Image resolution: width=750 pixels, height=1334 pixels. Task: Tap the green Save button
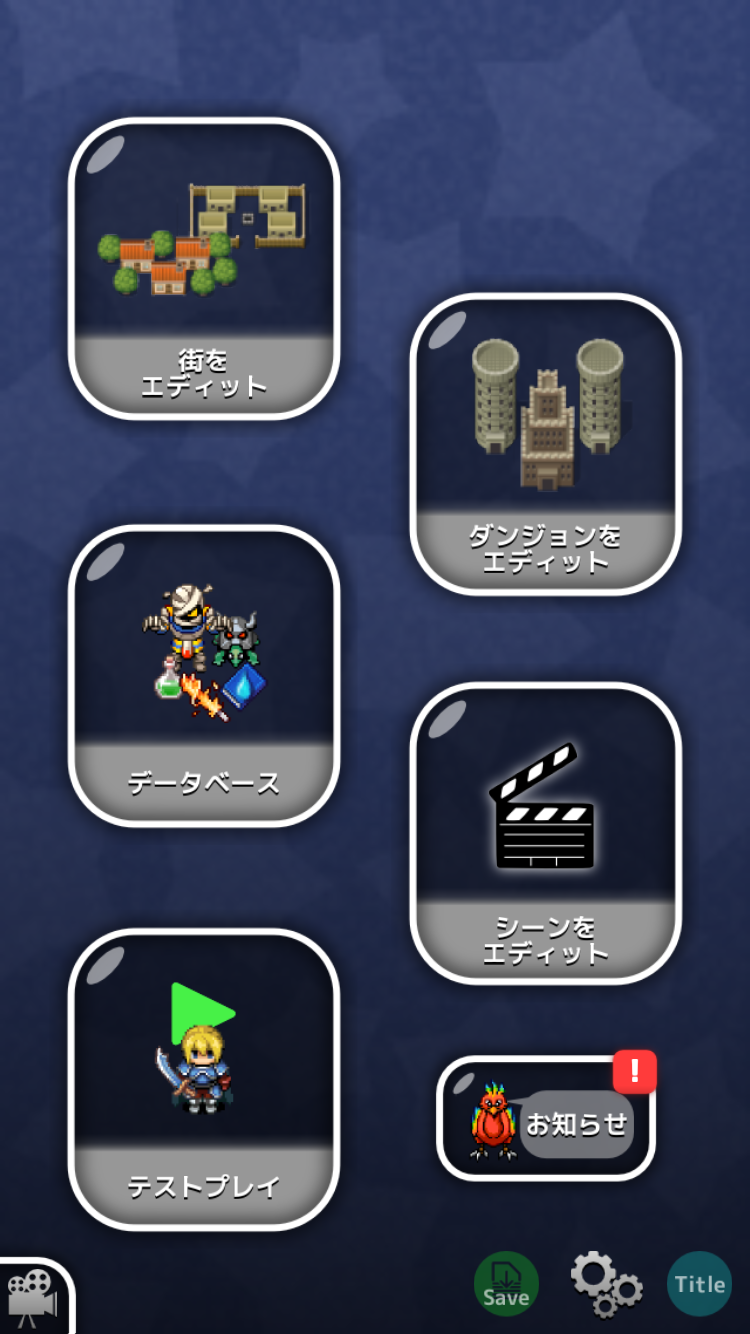click(x=506, y=1284)
